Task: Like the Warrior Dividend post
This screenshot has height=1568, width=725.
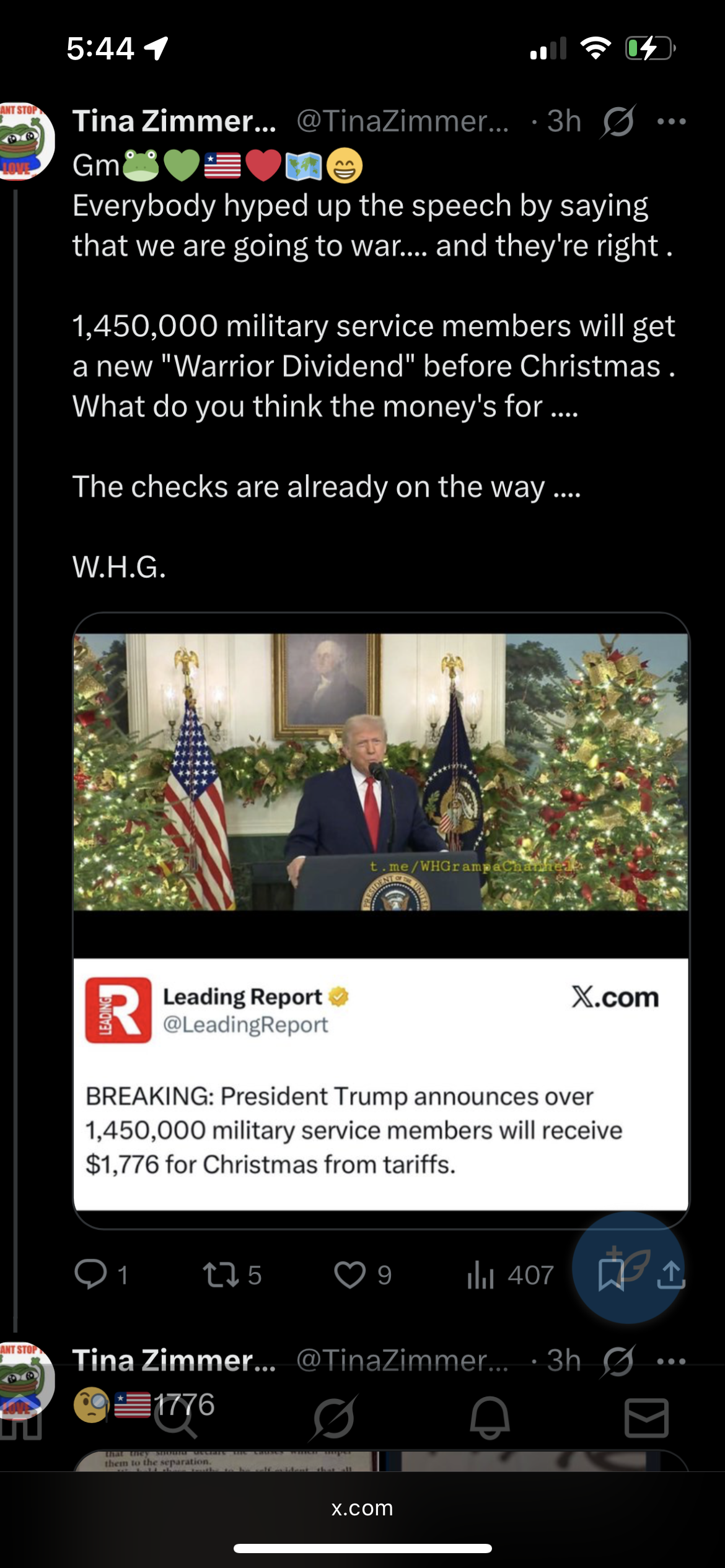Action: point(350,1274)
